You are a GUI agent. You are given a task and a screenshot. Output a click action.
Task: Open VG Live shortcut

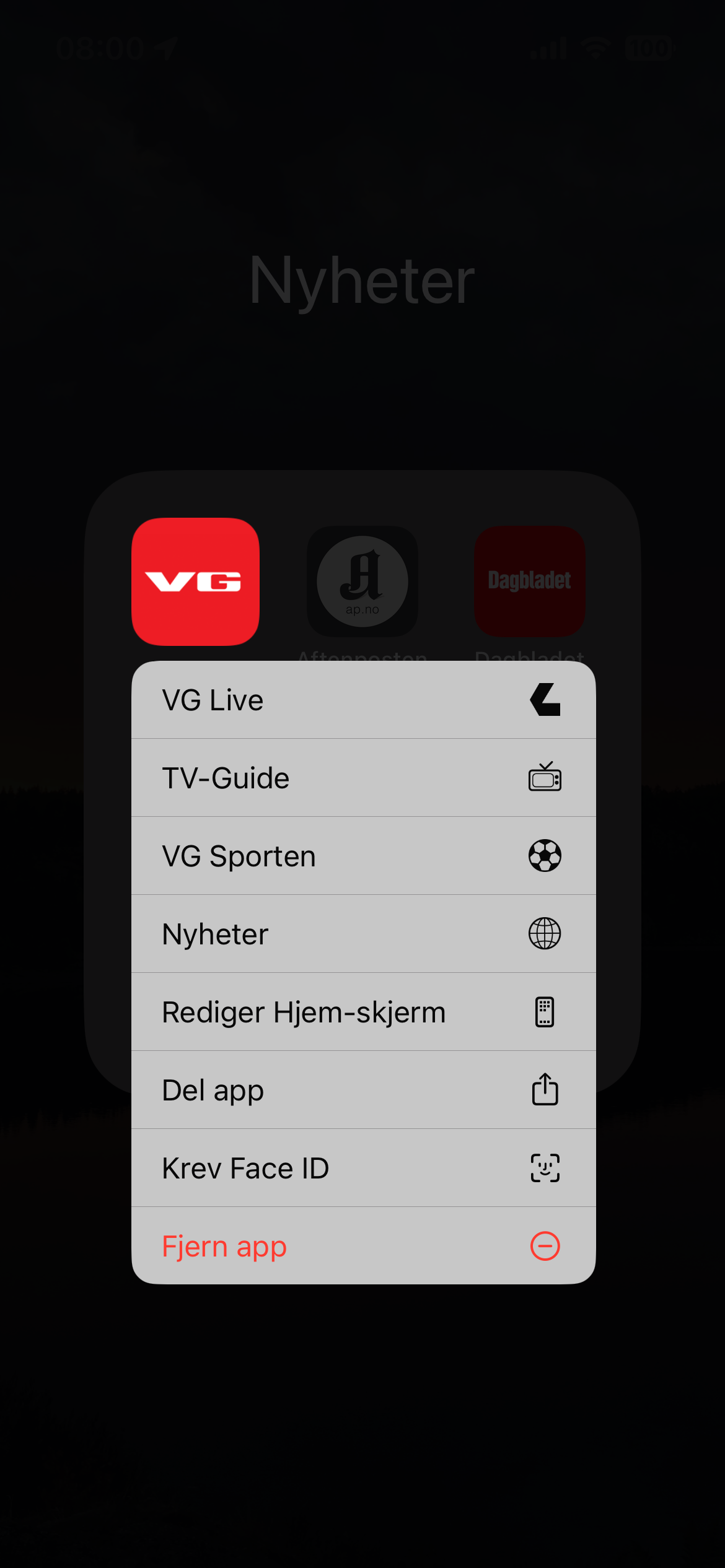pos(363,700)
